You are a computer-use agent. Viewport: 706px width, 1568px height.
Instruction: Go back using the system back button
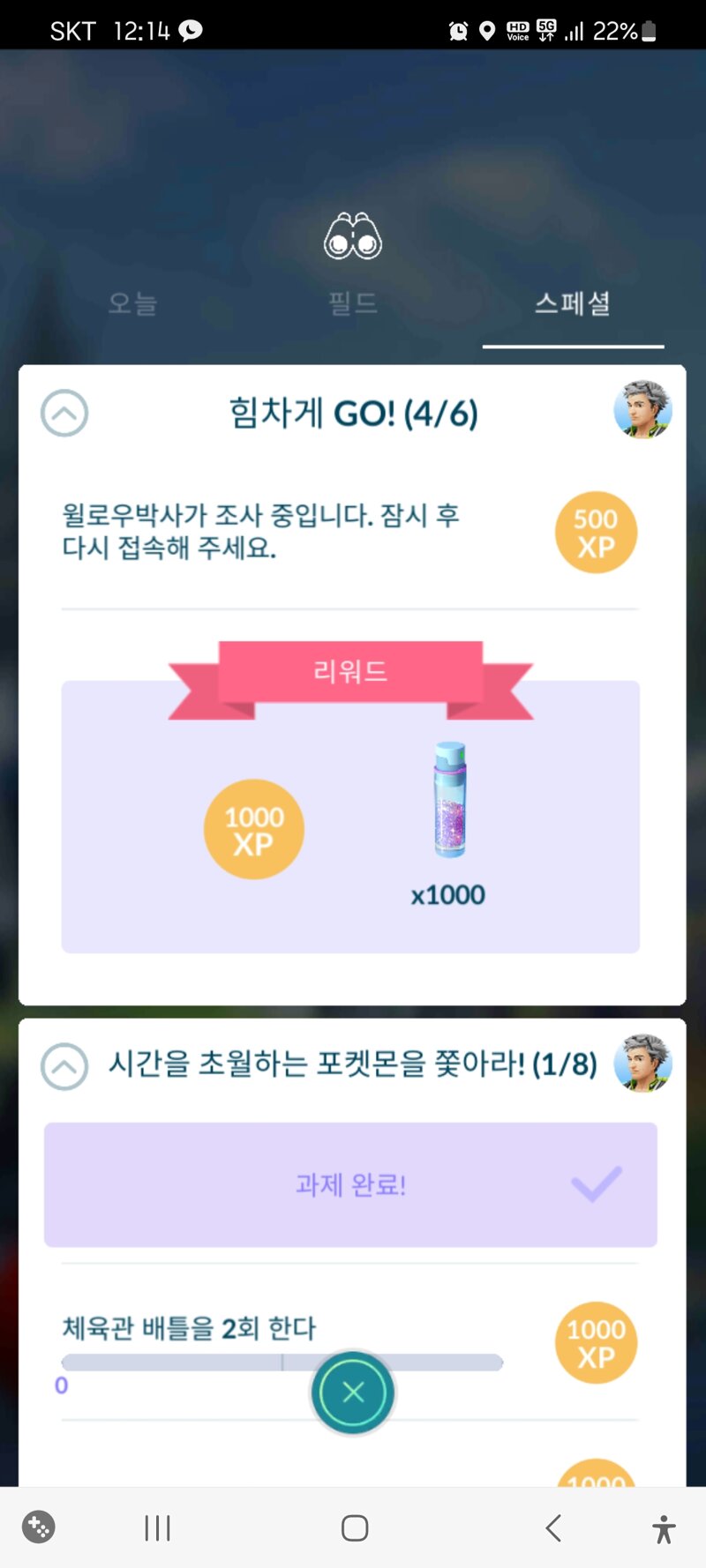(x=553, y=1527)
